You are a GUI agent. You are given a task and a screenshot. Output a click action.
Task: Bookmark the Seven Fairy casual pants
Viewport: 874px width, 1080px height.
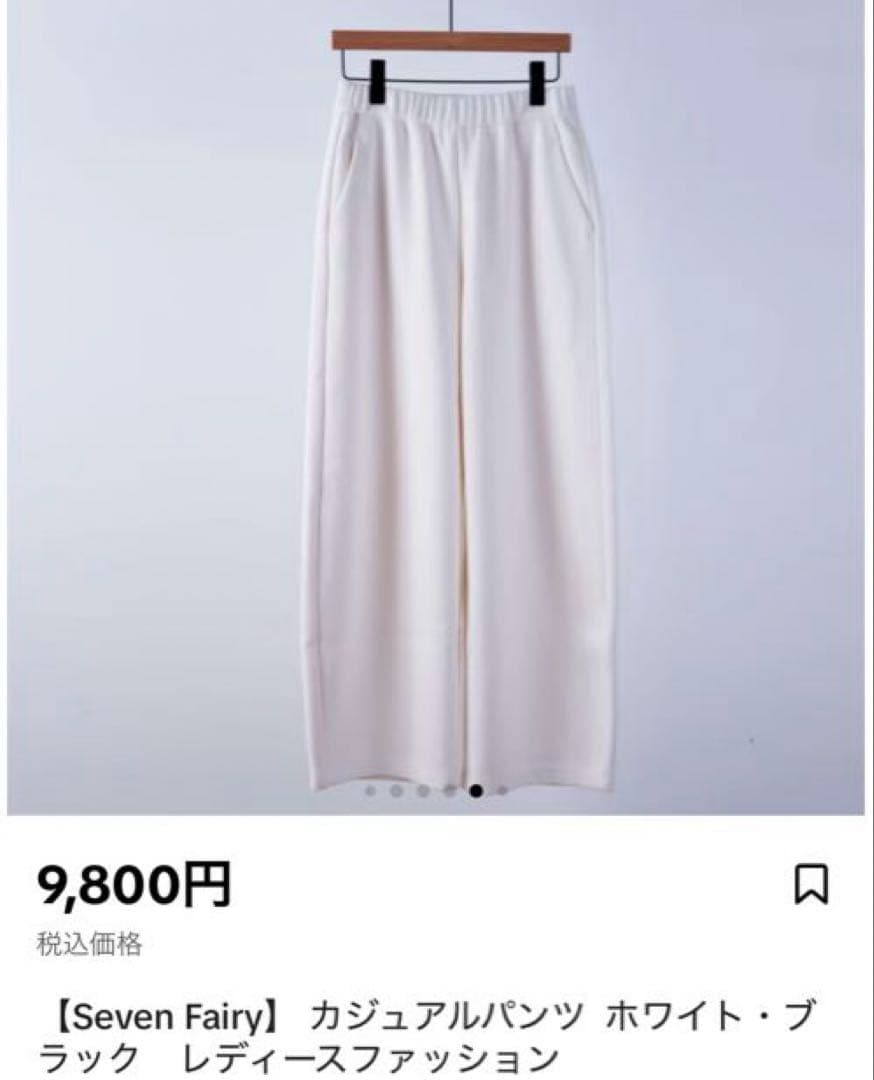tap(810, 884)
